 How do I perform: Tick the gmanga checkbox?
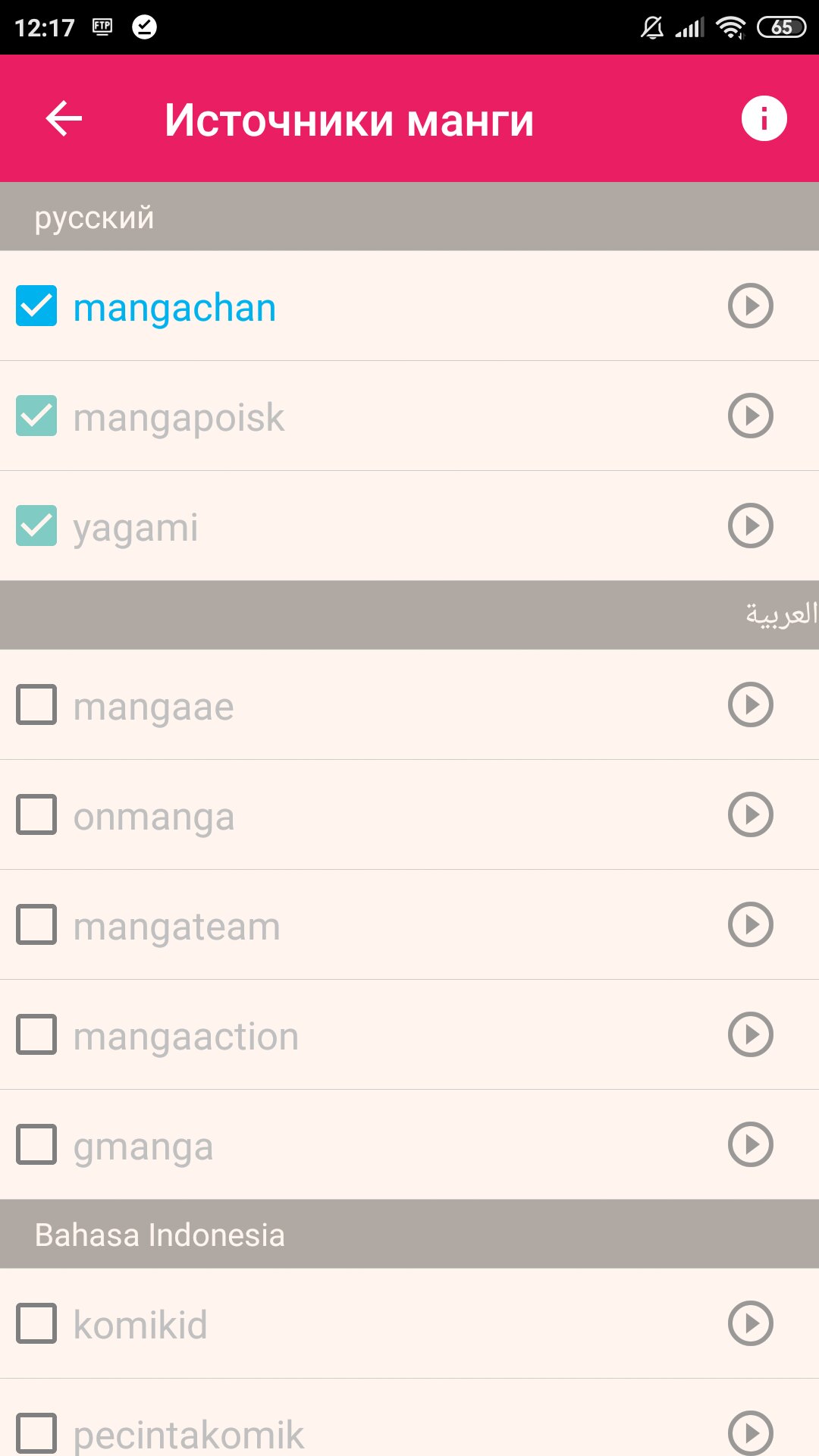[36, 1144]
